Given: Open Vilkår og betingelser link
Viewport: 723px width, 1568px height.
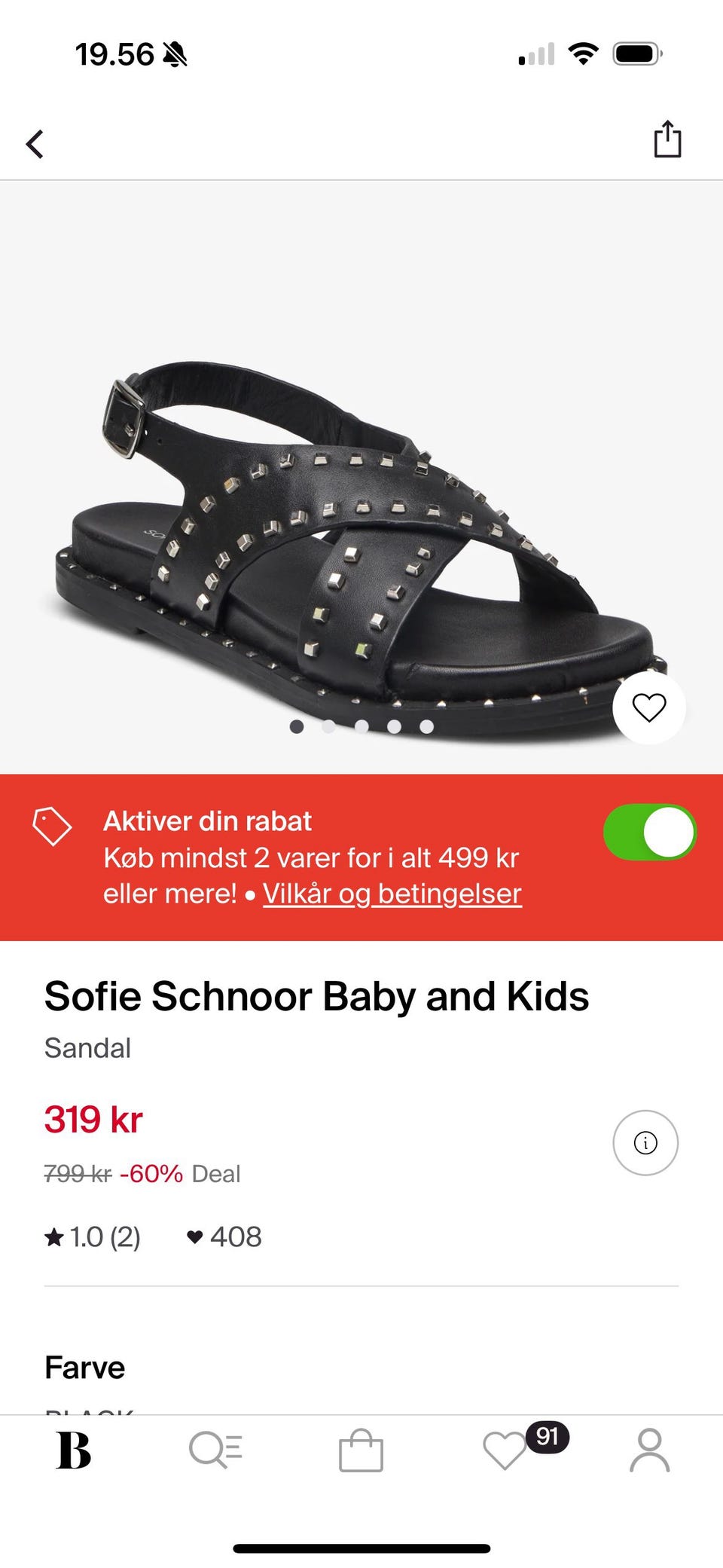Looking at the screenshot, I should coord(392,894).
